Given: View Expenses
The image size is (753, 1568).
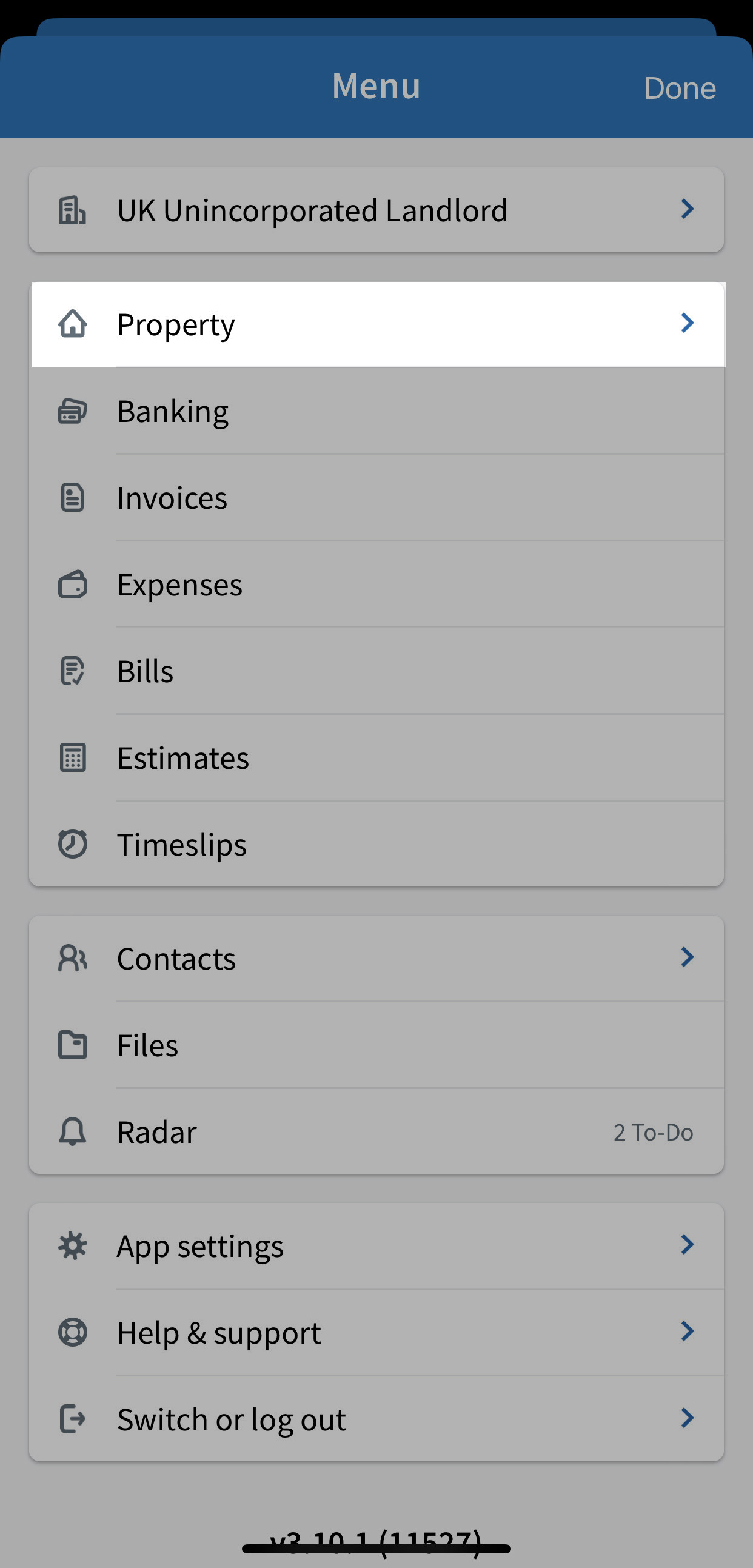Looking at the screenshot, I should (x=376, y=585).
